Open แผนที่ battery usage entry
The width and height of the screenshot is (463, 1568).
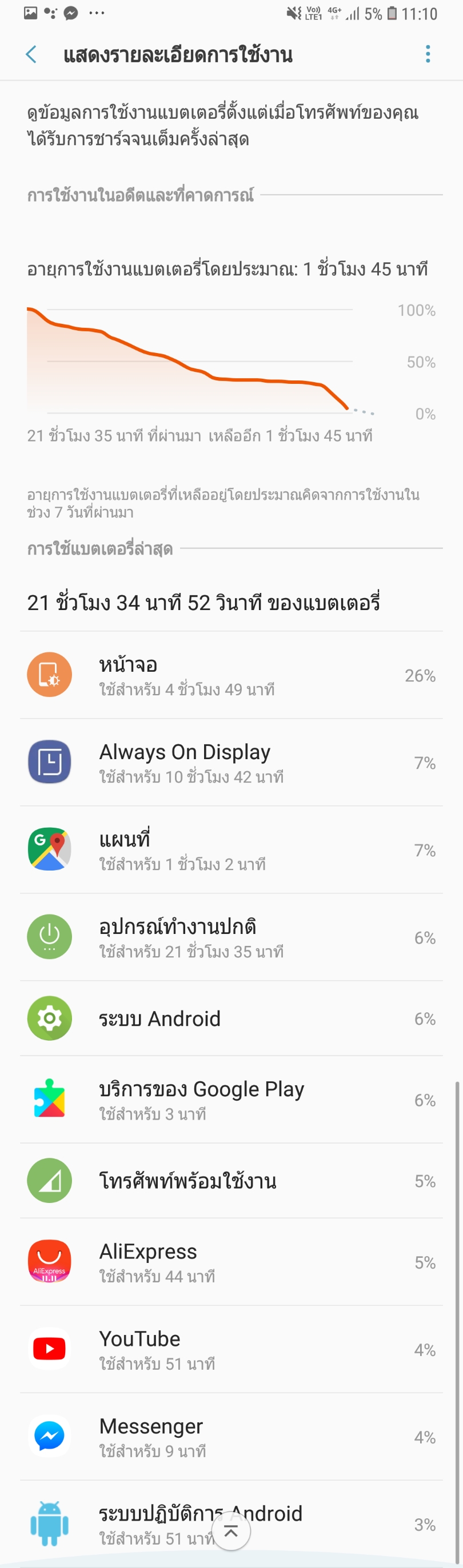pyautogui.click(x=231, y=850)
